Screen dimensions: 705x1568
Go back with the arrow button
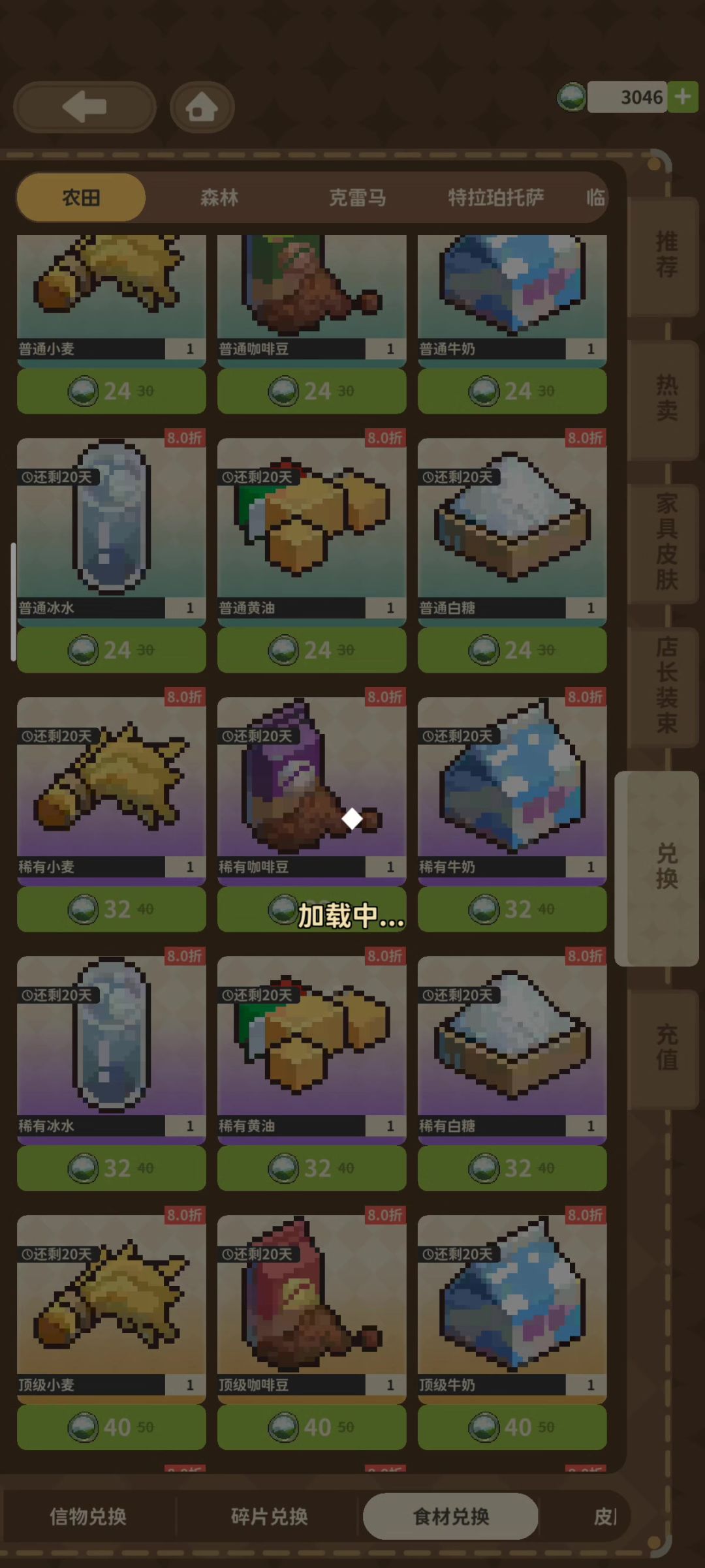(x=85, y=107)
